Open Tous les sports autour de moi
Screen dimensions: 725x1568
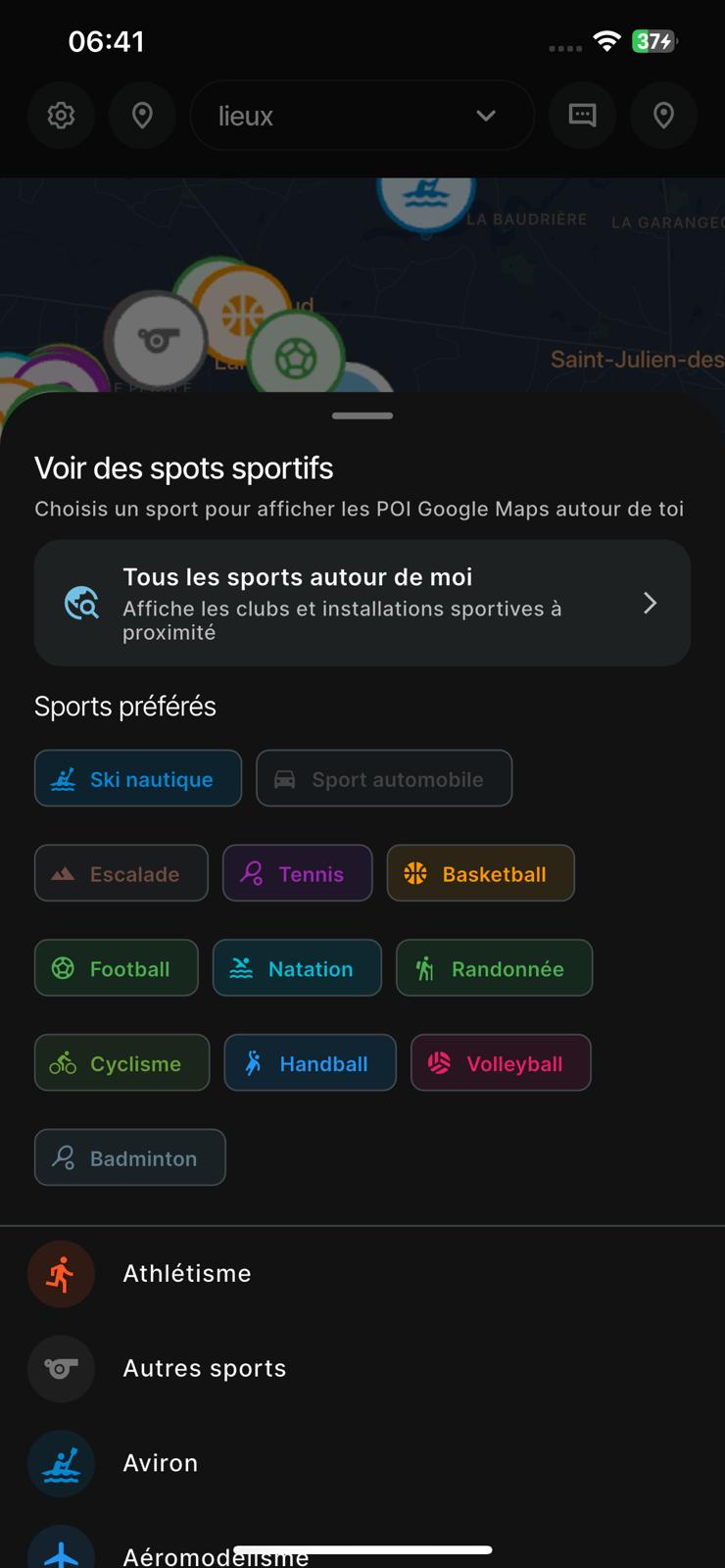click(x=362, y=603)
